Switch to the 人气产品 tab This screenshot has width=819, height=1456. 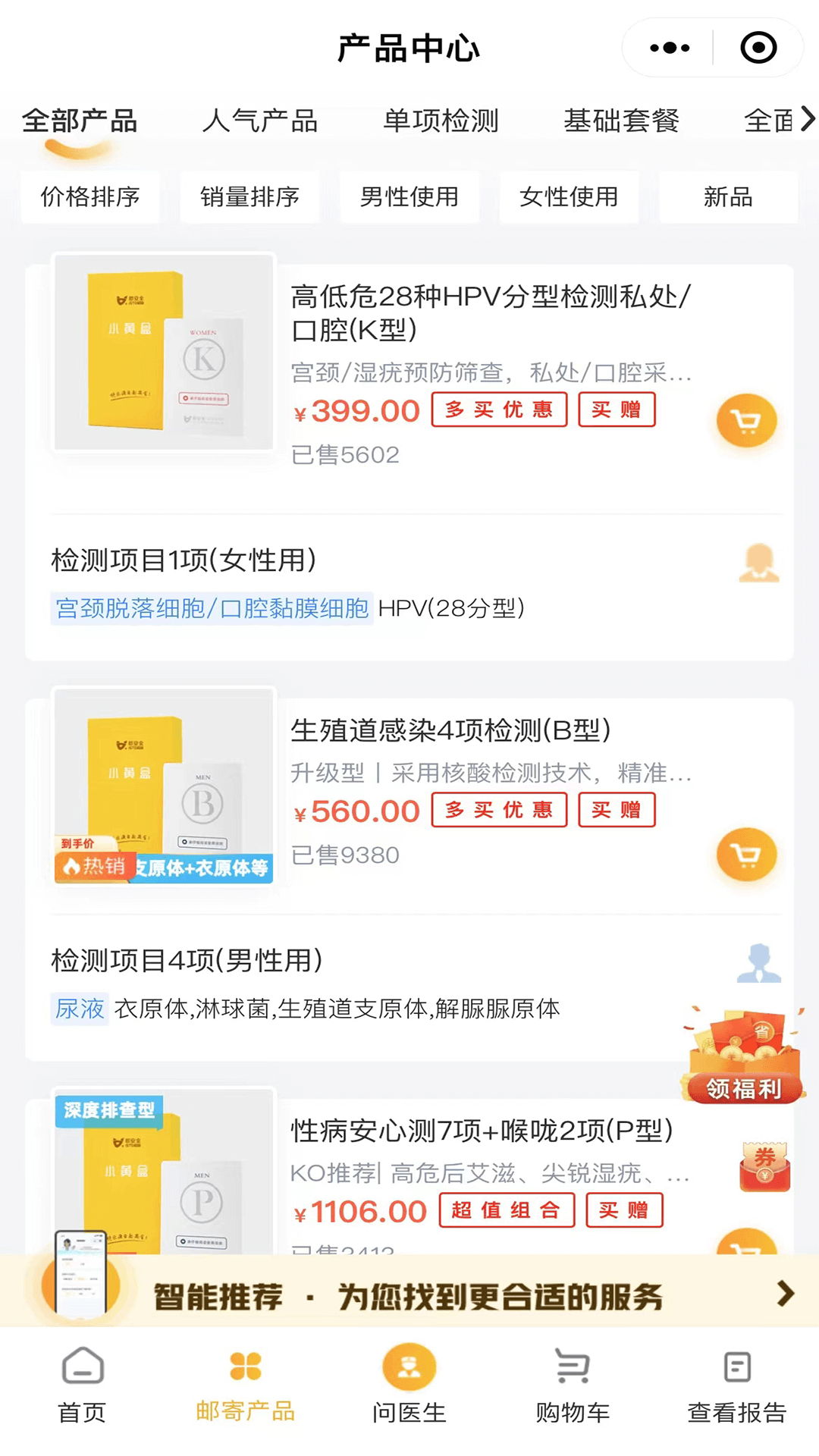(x=259, y=121)
